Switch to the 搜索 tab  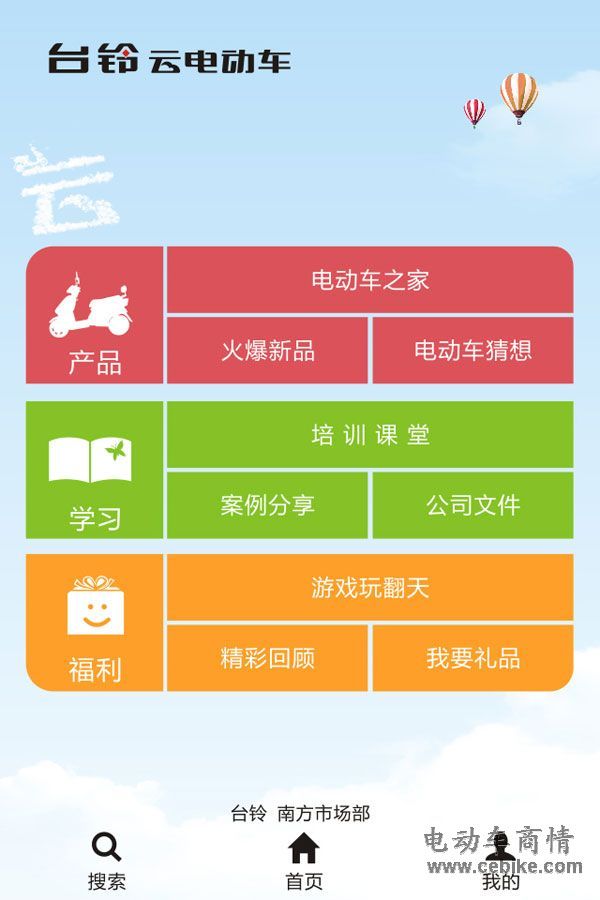tap(106, 862)
